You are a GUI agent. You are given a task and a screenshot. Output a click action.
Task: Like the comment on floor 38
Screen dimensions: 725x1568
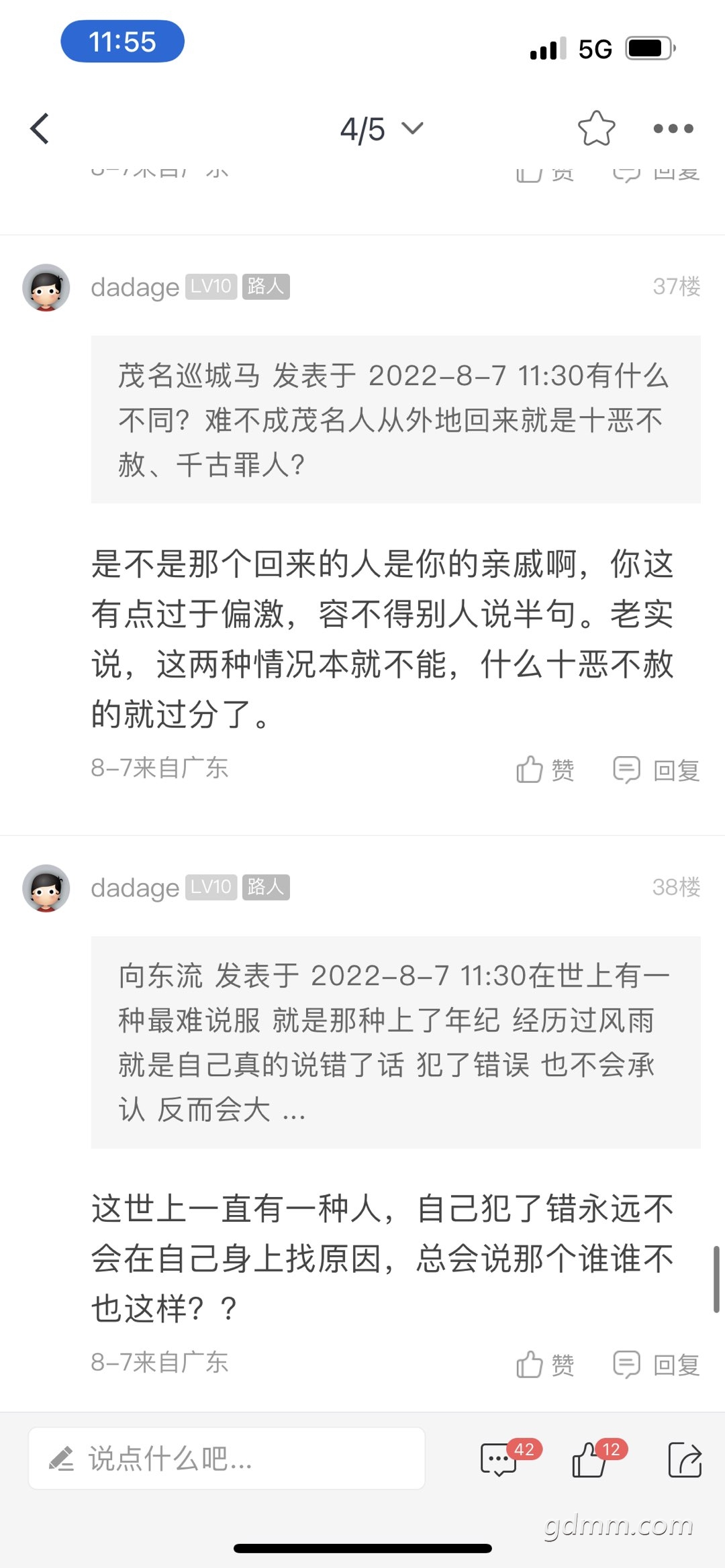(x=545, y=1364)
